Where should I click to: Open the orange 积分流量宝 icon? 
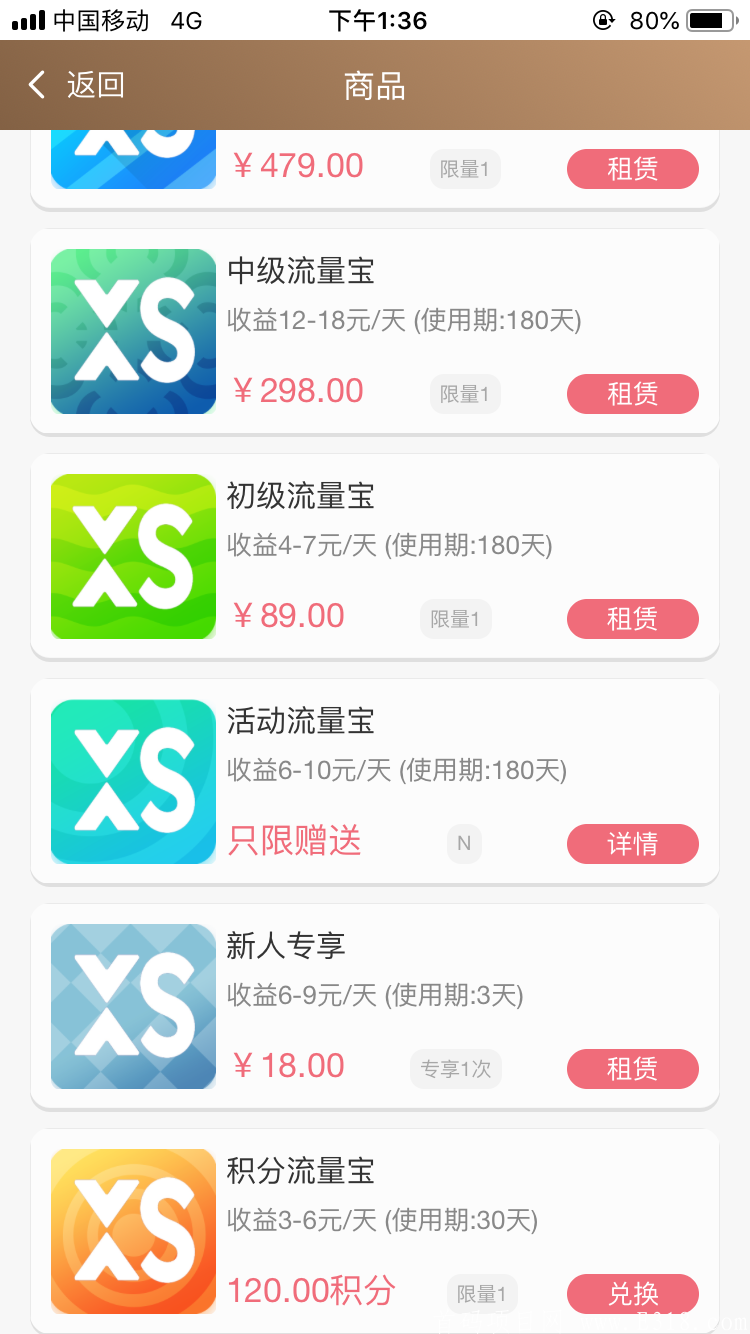click(133, 1231)
